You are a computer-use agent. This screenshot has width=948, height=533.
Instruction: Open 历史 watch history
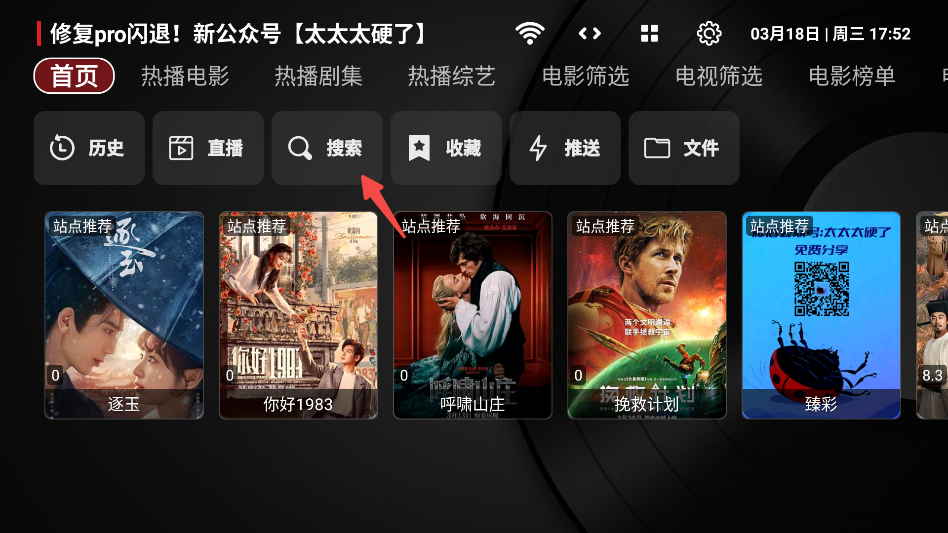click(x=89, y=148)
